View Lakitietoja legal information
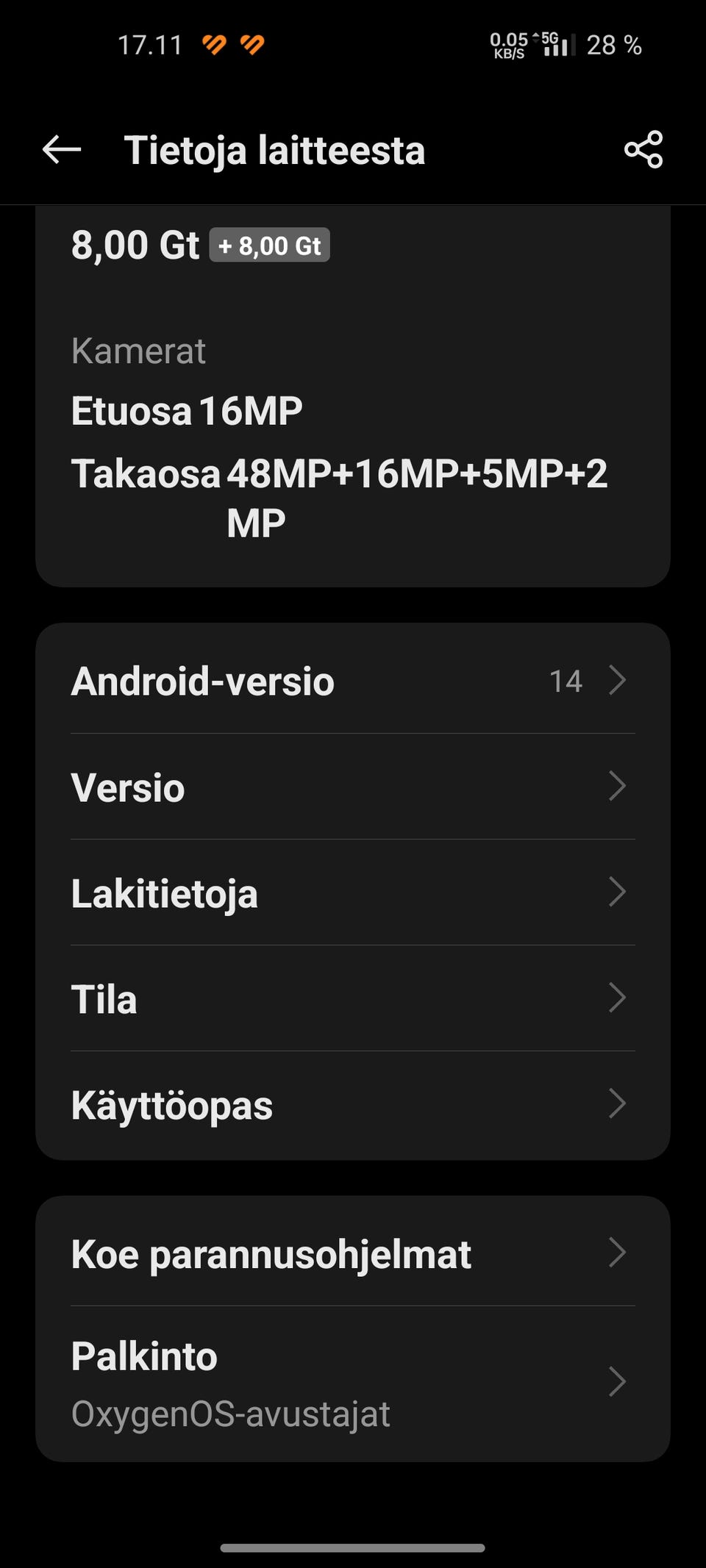 (x=353, y=892)
